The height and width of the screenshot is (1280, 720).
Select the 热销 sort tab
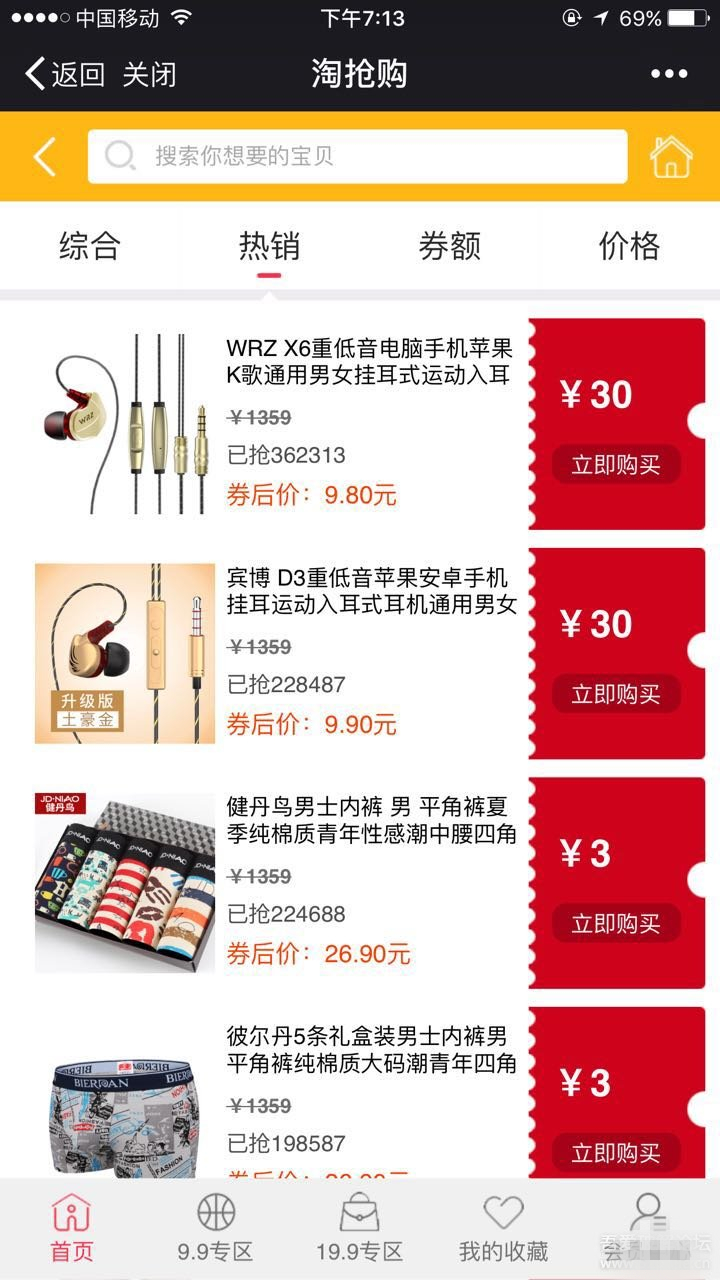269,246
